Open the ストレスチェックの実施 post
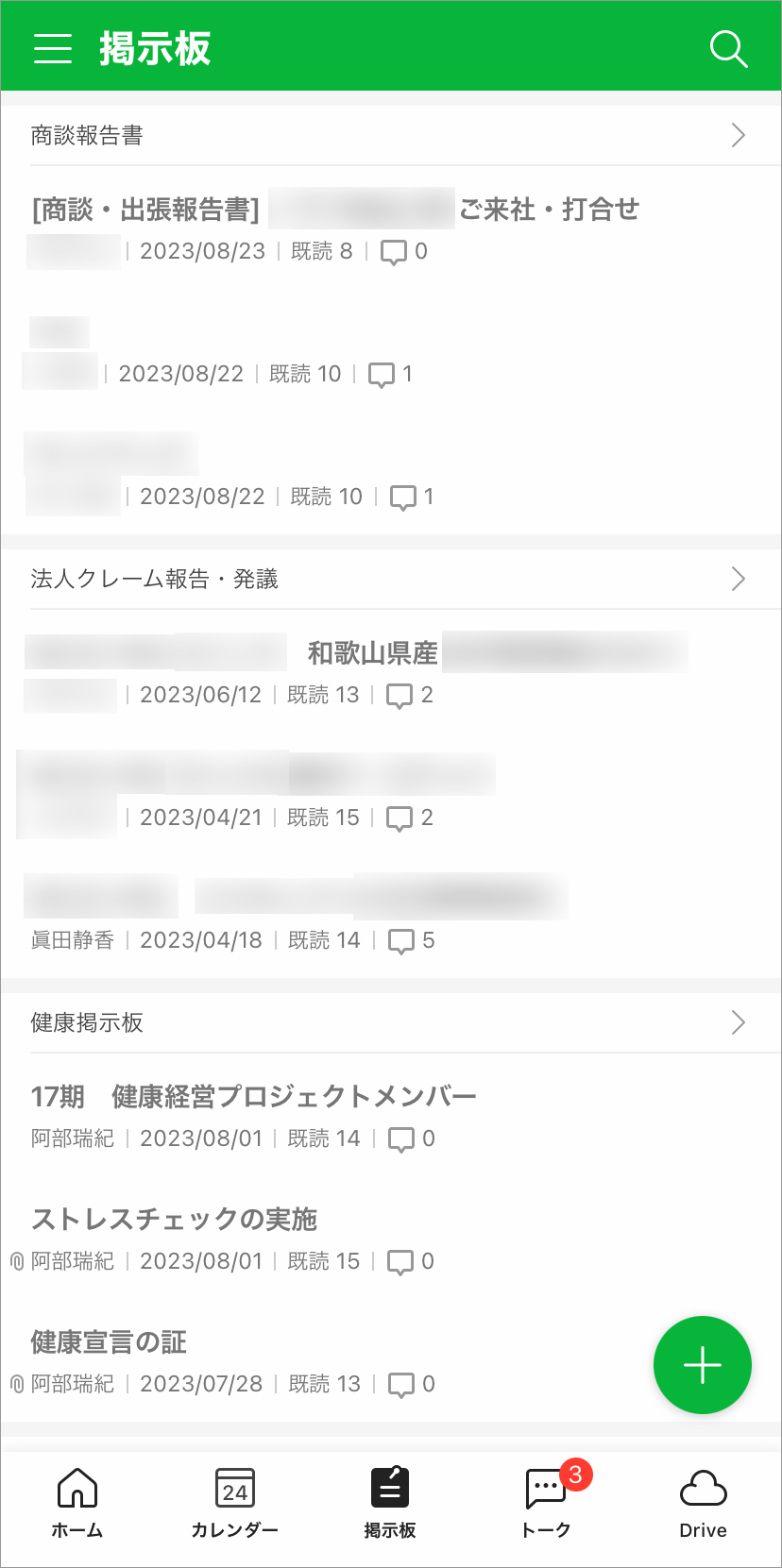The image size is (782, 1568). coord(174,1220)
